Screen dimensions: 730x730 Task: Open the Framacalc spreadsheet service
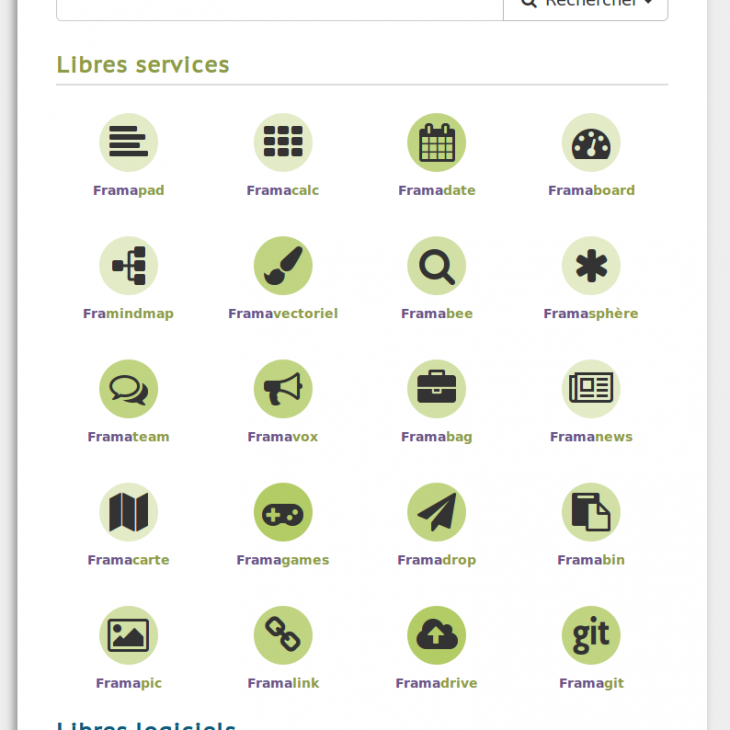click(x=282, y=143)
